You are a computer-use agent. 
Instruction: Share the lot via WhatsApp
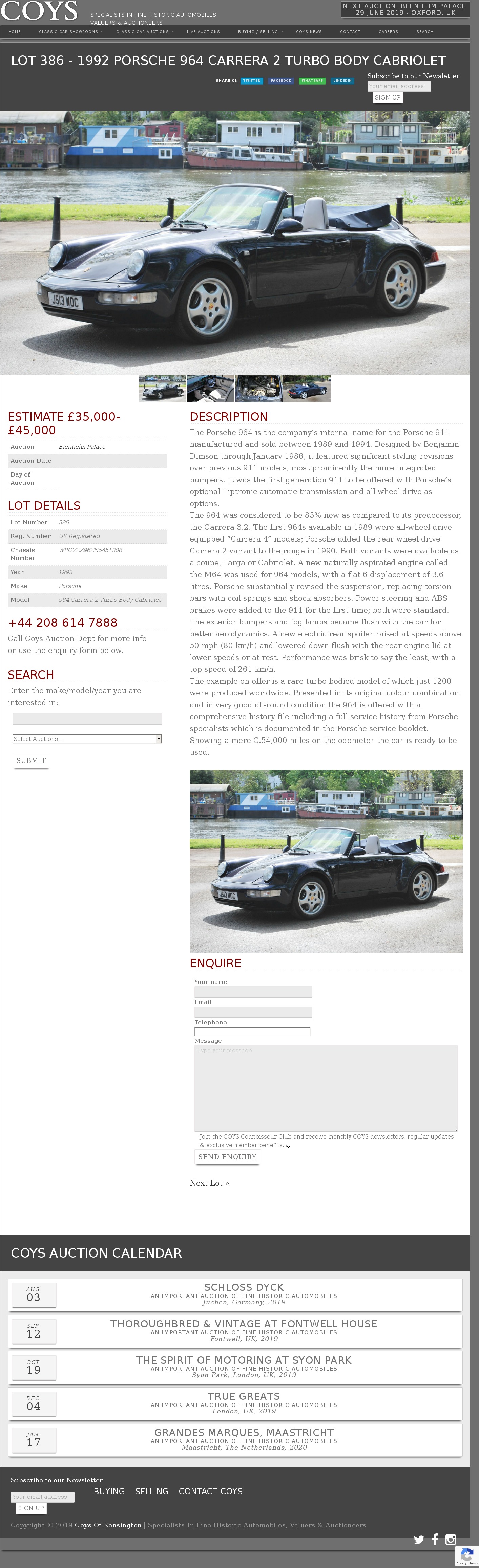point(312,80)
